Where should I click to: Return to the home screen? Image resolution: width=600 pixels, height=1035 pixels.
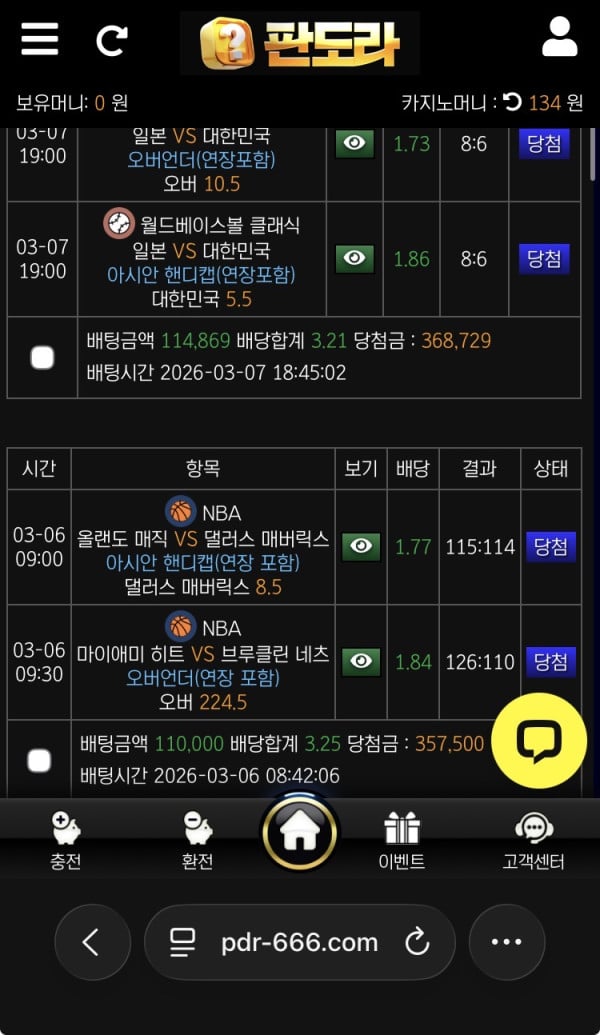click(x=300, y=833)
